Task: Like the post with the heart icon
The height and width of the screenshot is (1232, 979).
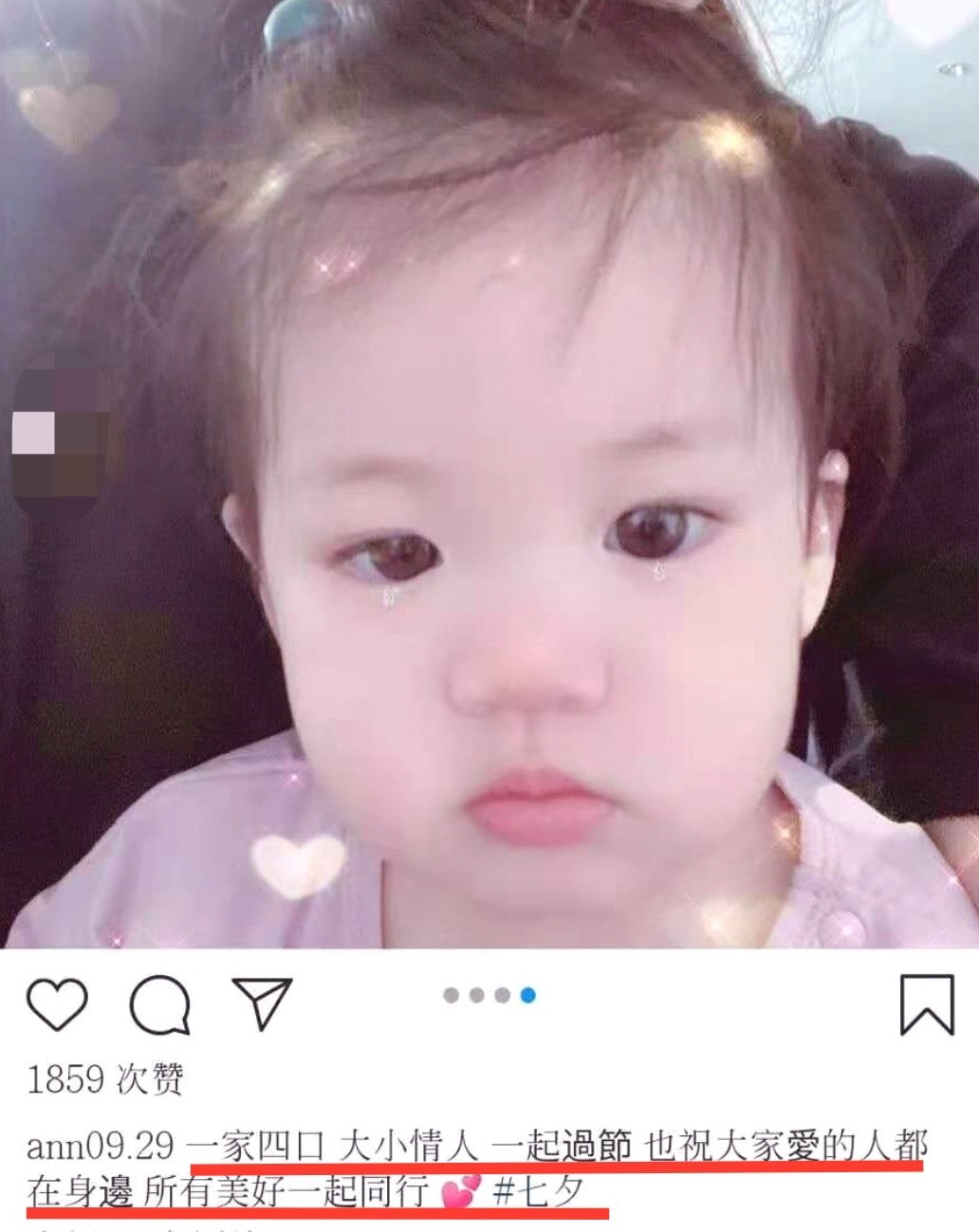Action: pyautogui.click(x=57, y=1003)
